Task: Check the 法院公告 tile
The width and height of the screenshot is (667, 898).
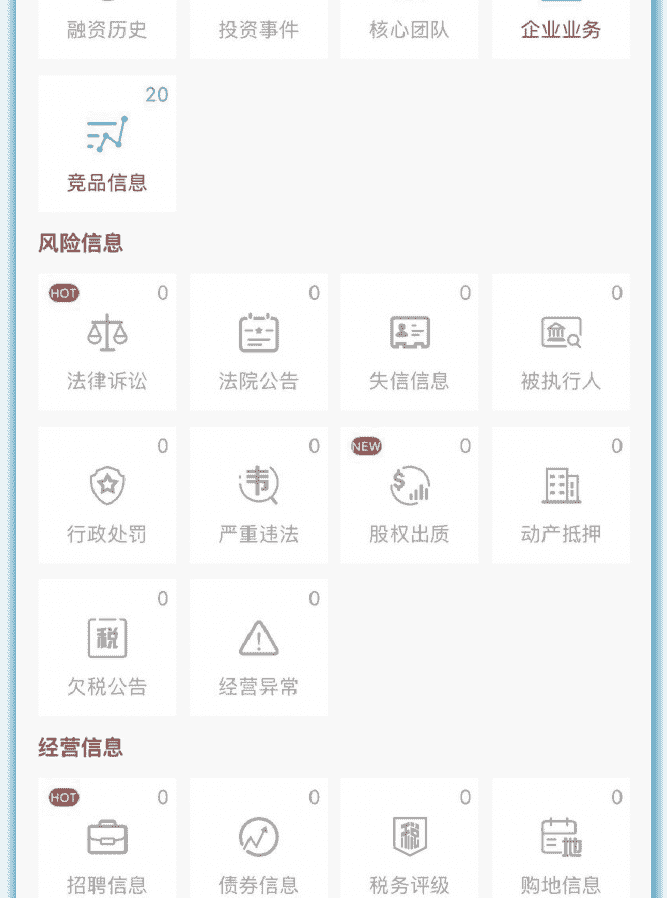Action: click(259, 342)
